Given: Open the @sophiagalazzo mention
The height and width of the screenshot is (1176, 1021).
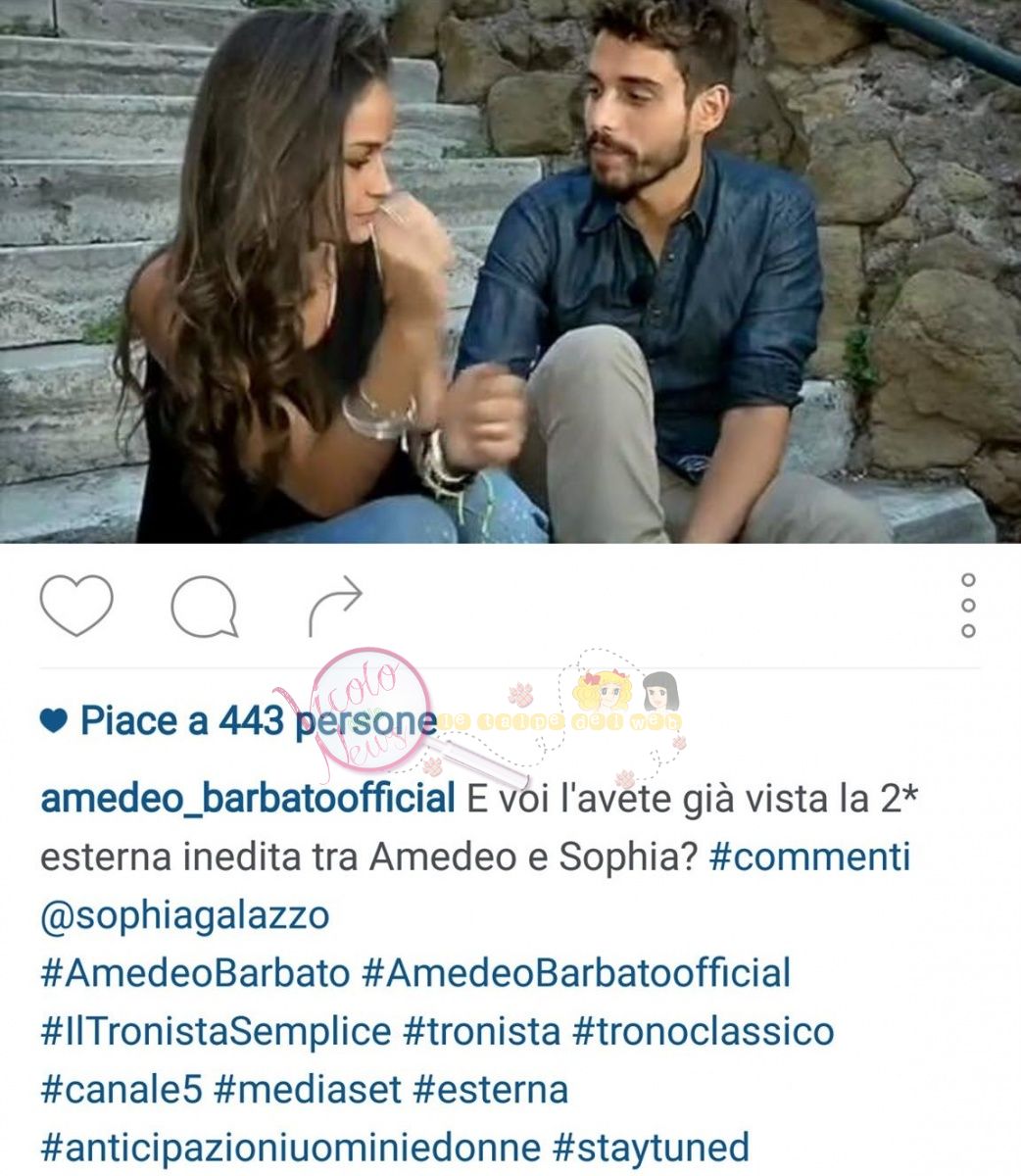Looking at the screenshot, I should (184, 915).
